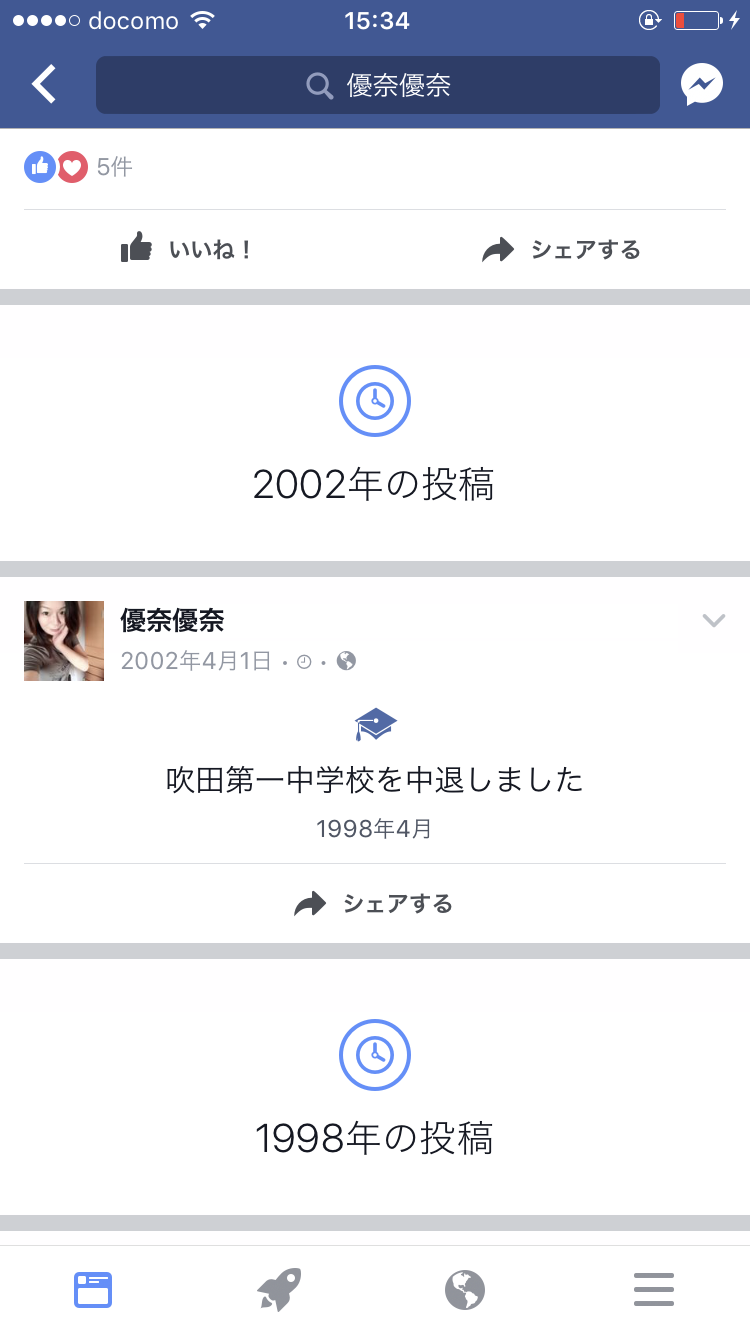Go back using the top-left arrow
Screen dimensions: 750x1334
click(x=44, y=85)
